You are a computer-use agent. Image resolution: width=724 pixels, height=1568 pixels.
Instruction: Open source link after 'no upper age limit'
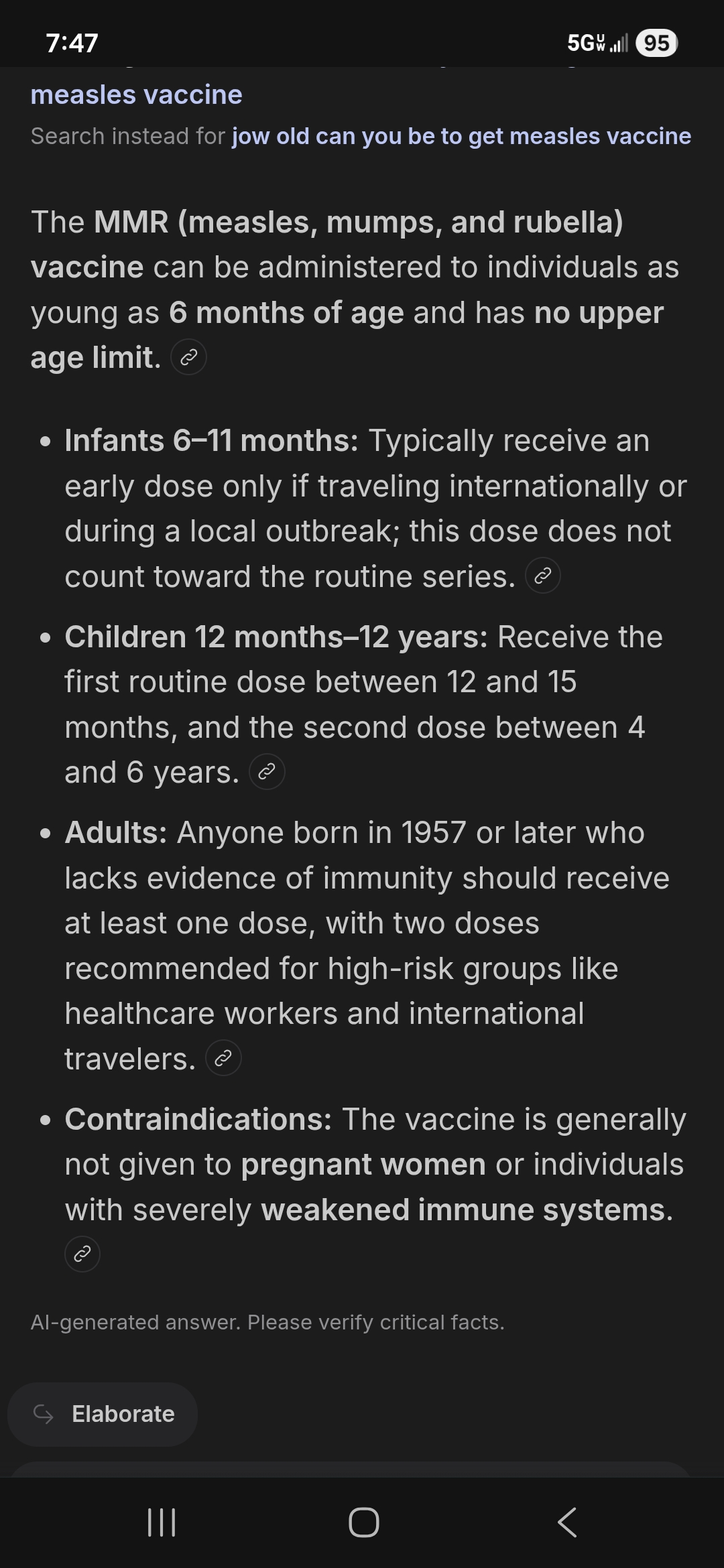coord(189,357)
